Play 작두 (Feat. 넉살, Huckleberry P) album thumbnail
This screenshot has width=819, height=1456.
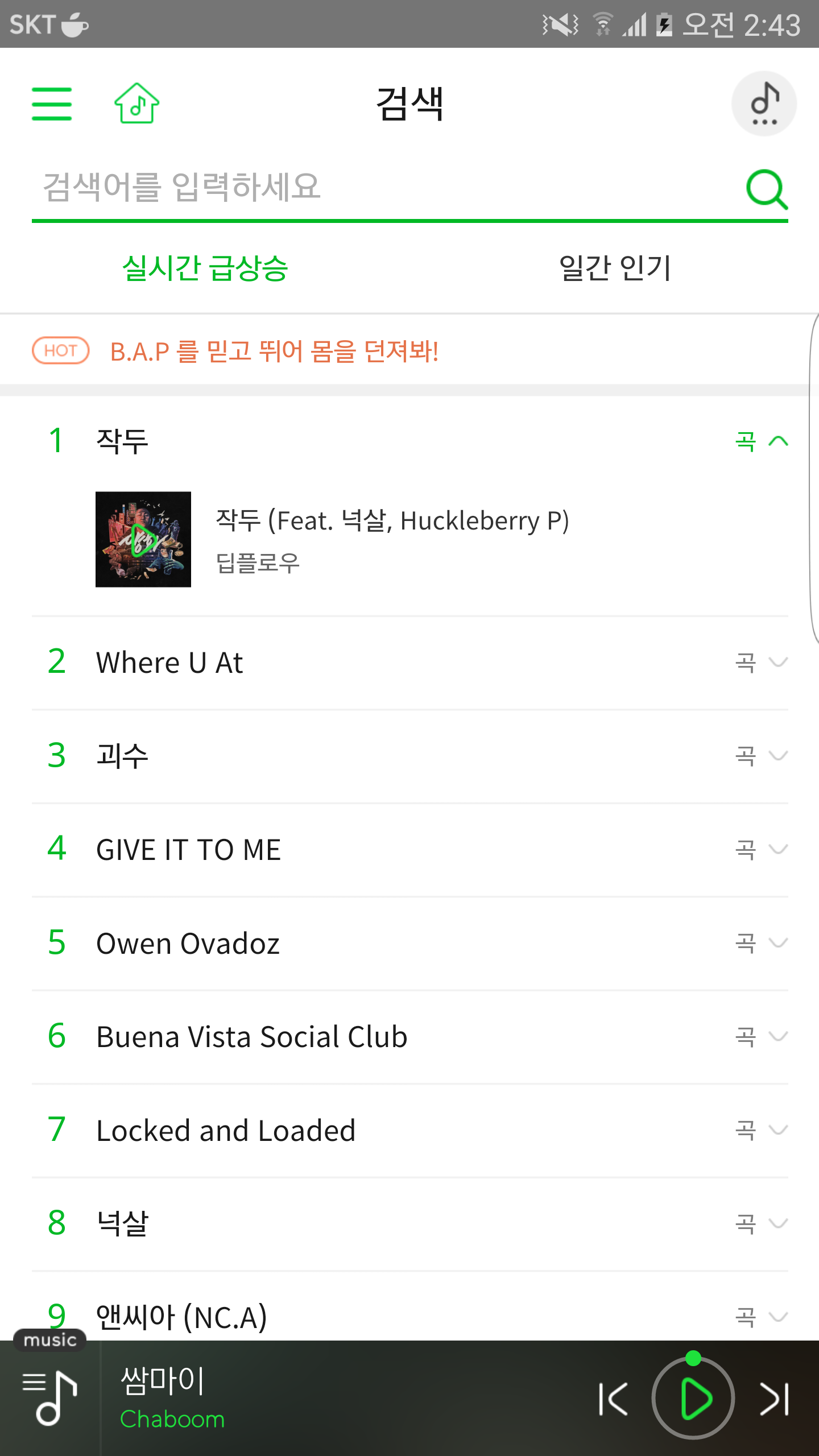point(143,539)
